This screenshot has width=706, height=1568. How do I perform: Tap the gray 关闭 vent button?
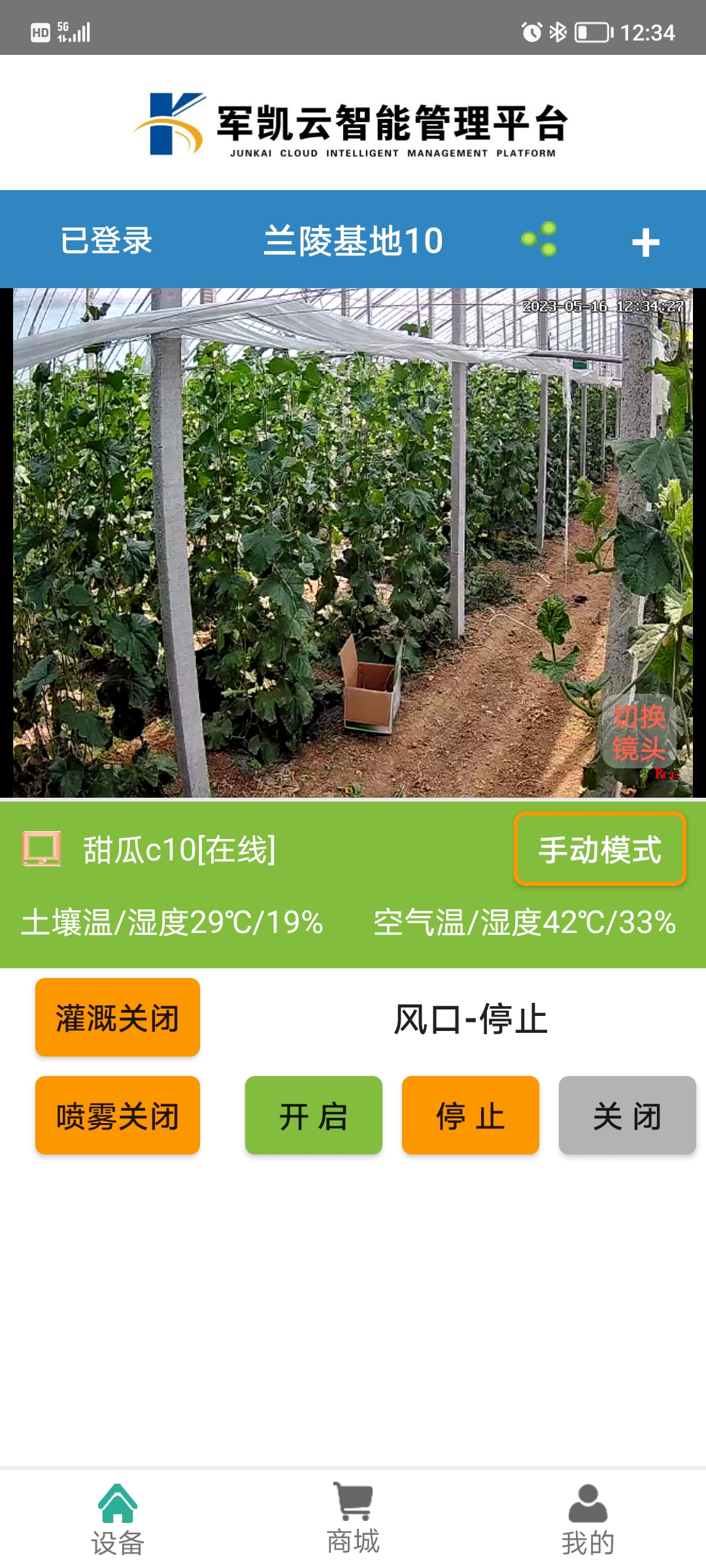(627, 1115)
